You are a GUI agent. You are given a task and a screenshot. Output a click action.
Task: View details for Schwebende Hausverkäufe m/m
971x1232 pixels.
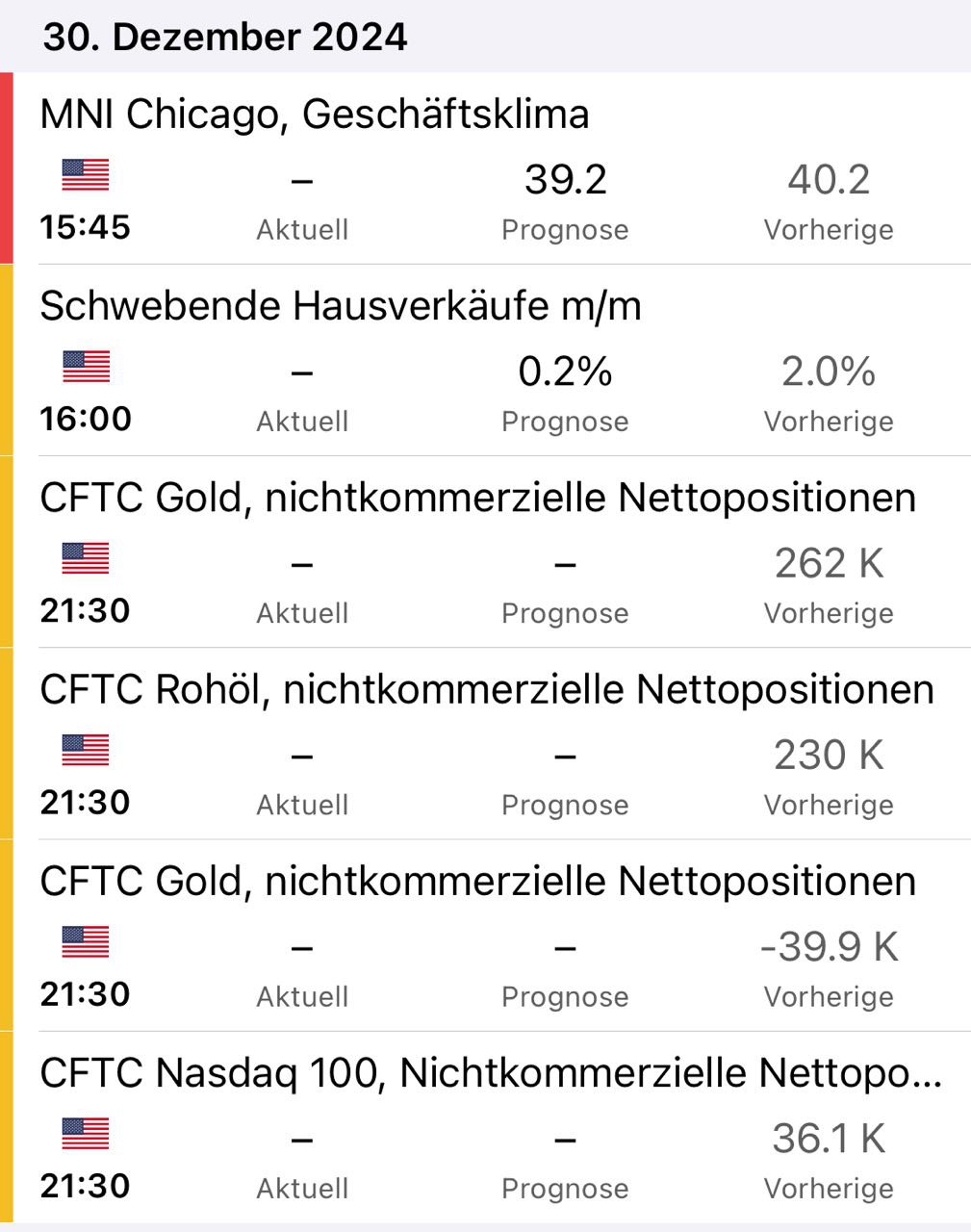click(x=340, y=306)
